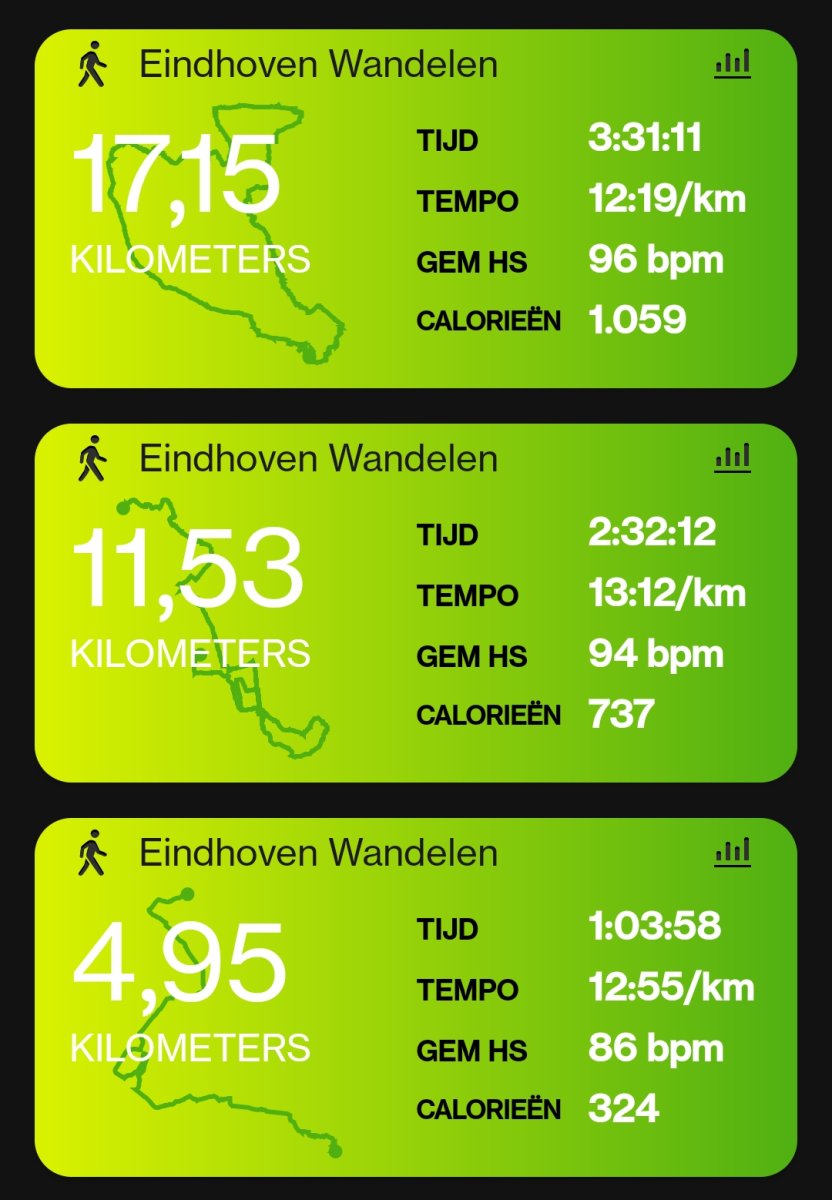832x1200 pixels.
Task: View stats chart for the 4,95 km walk
Action: (732, 853)
